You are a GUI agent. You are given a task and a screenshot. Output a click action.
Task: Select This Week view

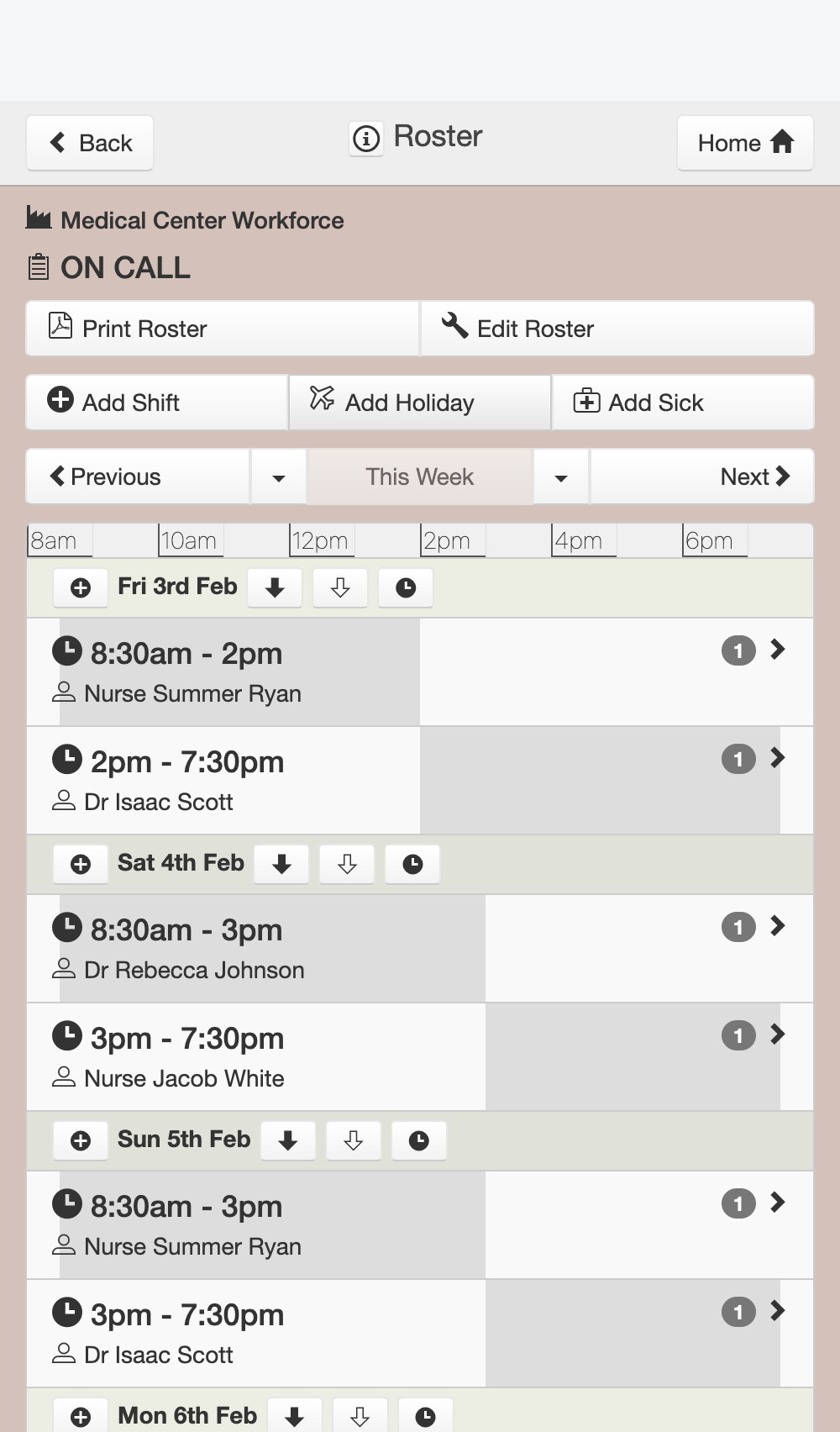pyautogui.click(x=420, y=476)
